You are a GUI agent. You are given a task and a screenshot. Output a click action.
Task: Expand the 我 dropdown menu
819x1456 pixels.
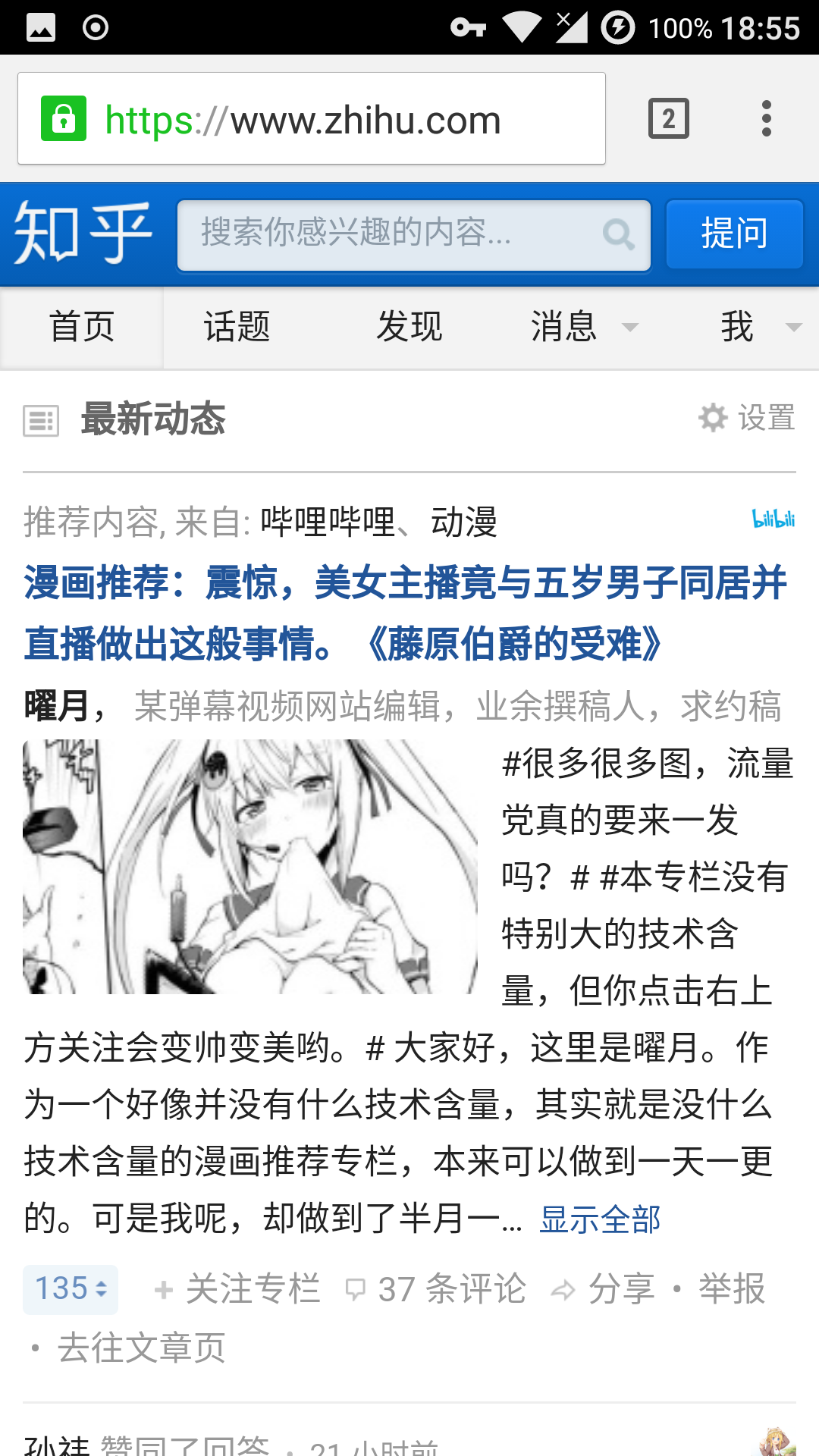(757, 328)
